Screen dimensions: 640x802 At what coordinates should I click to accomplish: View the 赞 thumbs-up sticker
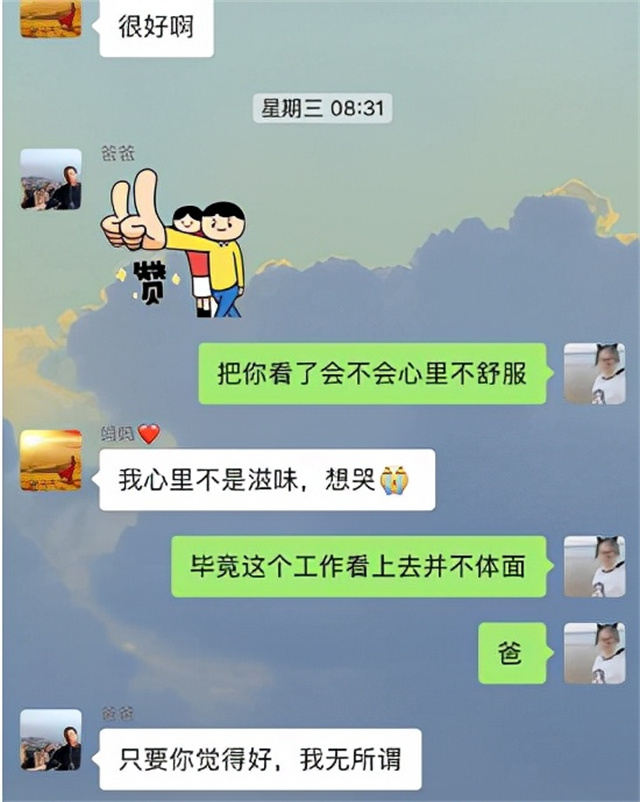[x=172, y=245]
